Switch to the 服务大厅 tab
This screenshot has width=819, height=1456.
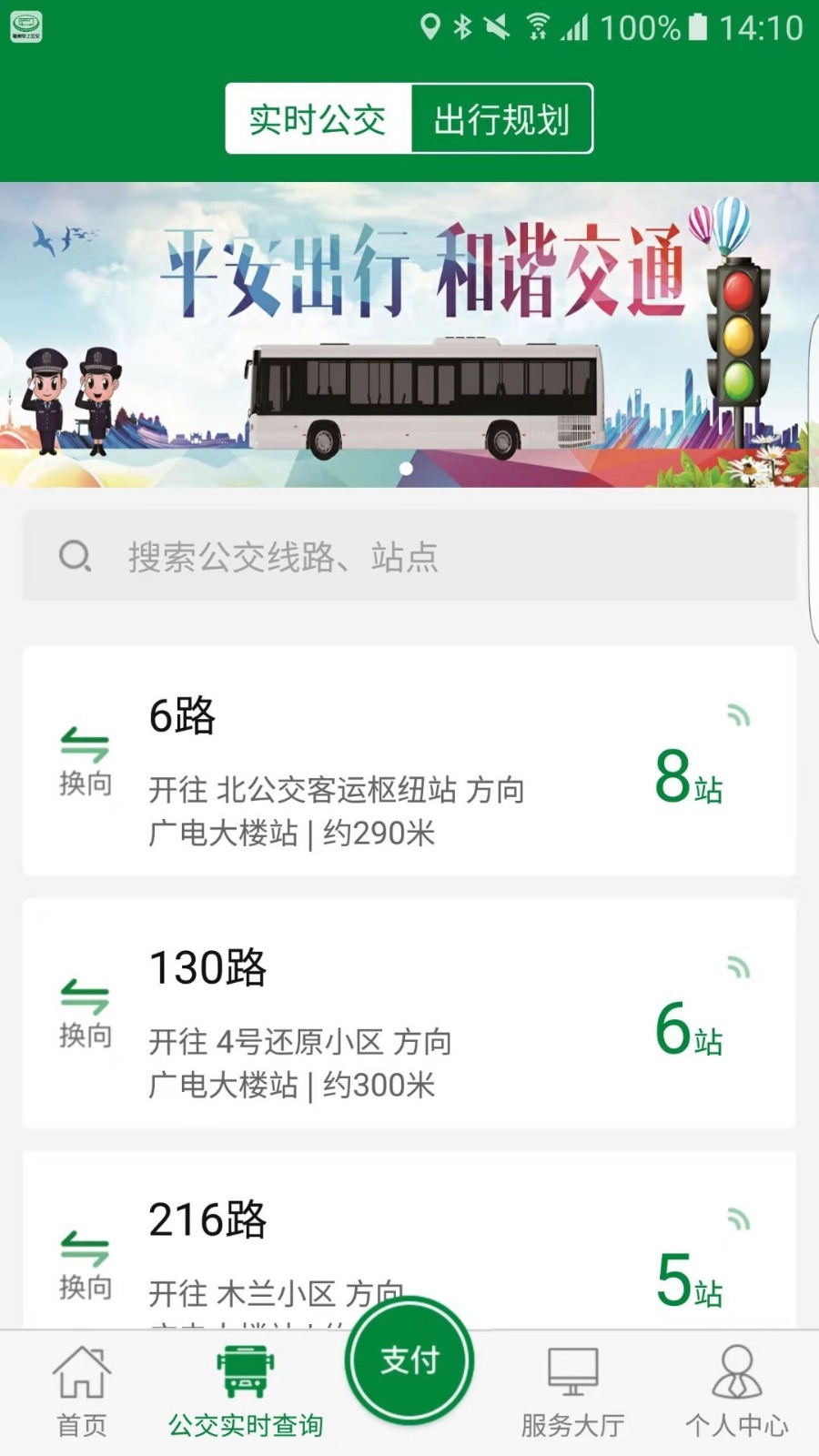[572, 1392]
